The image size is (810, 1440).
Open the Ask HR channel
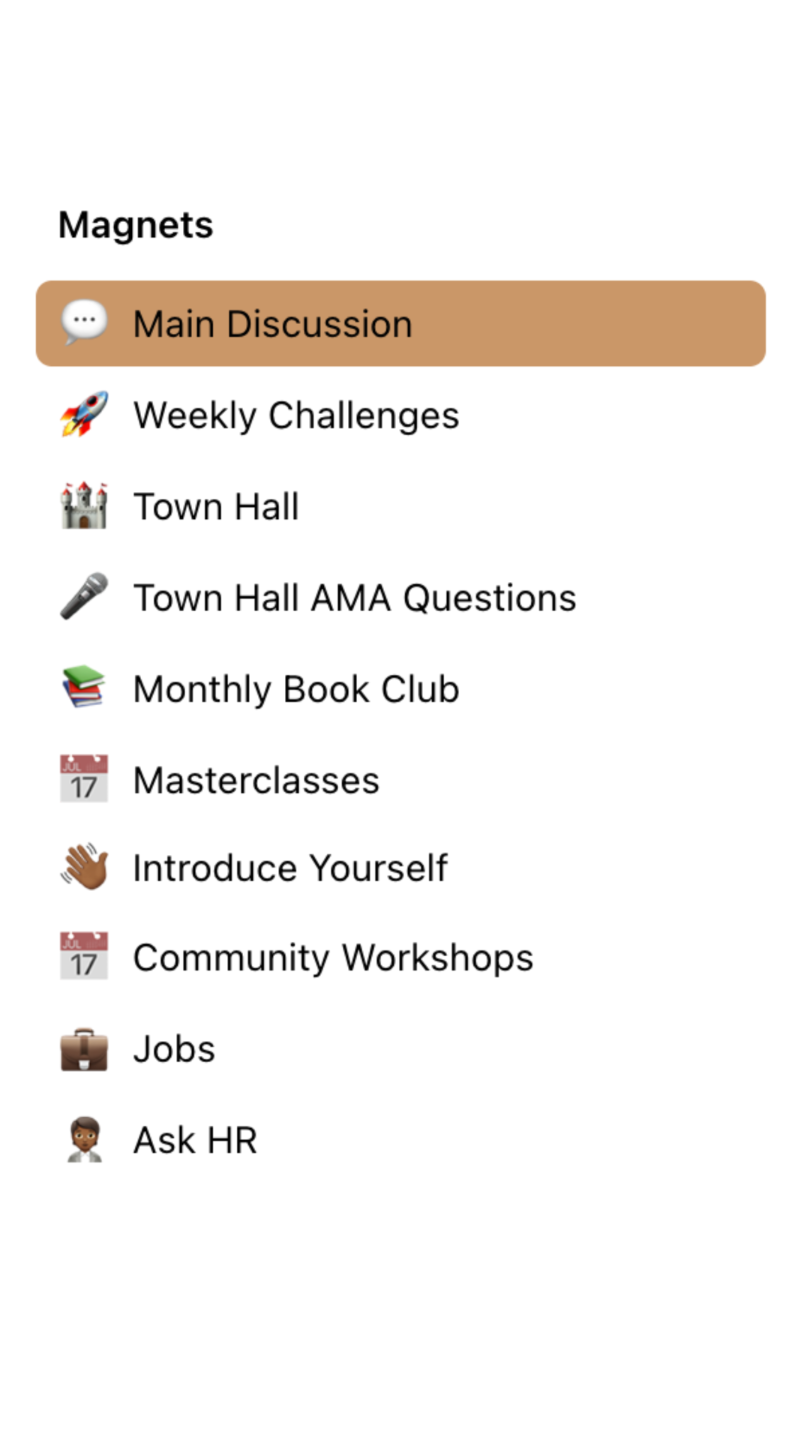pyautogui.click(x=195, y=1140)
